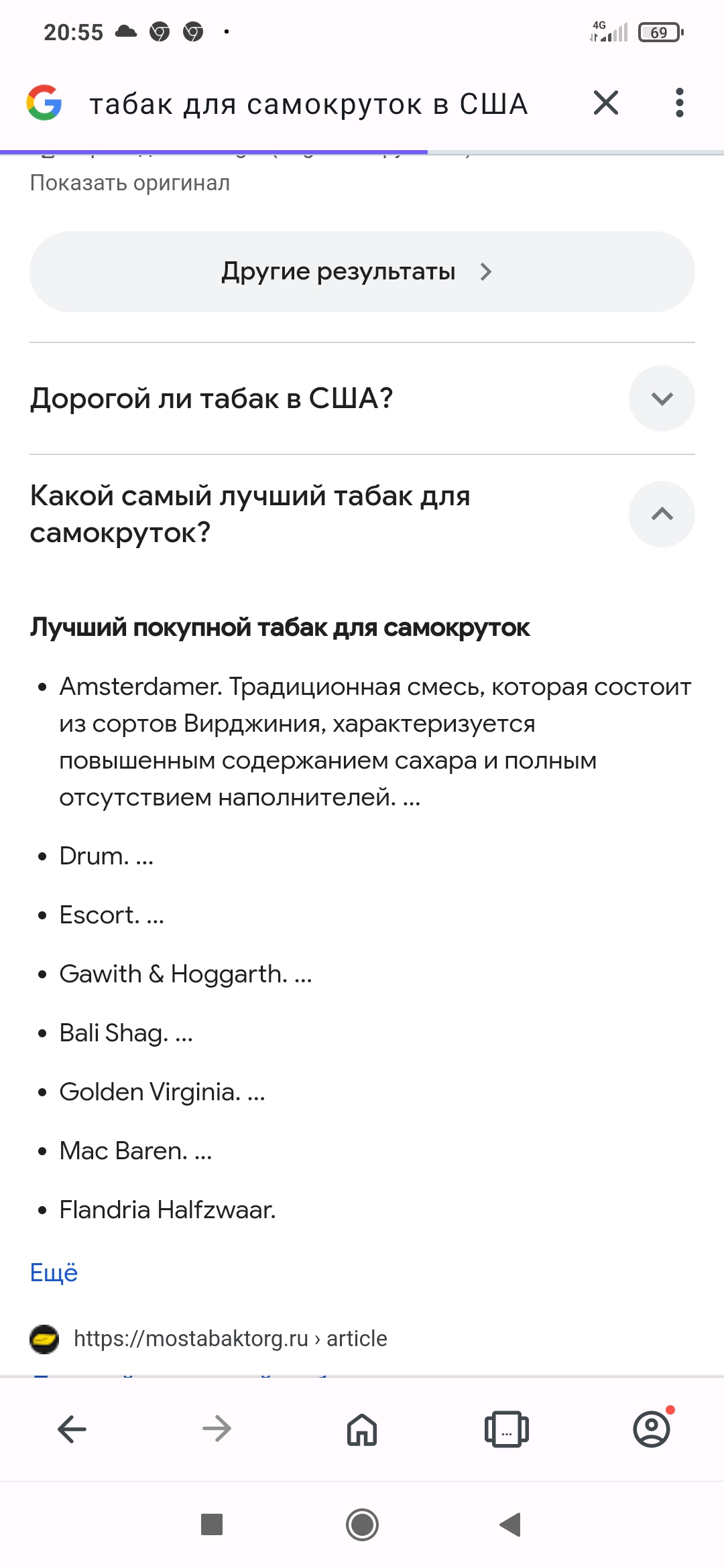
Task: Open the tabs switcher
Action: pyautogui.click(x=507, y=1429)
